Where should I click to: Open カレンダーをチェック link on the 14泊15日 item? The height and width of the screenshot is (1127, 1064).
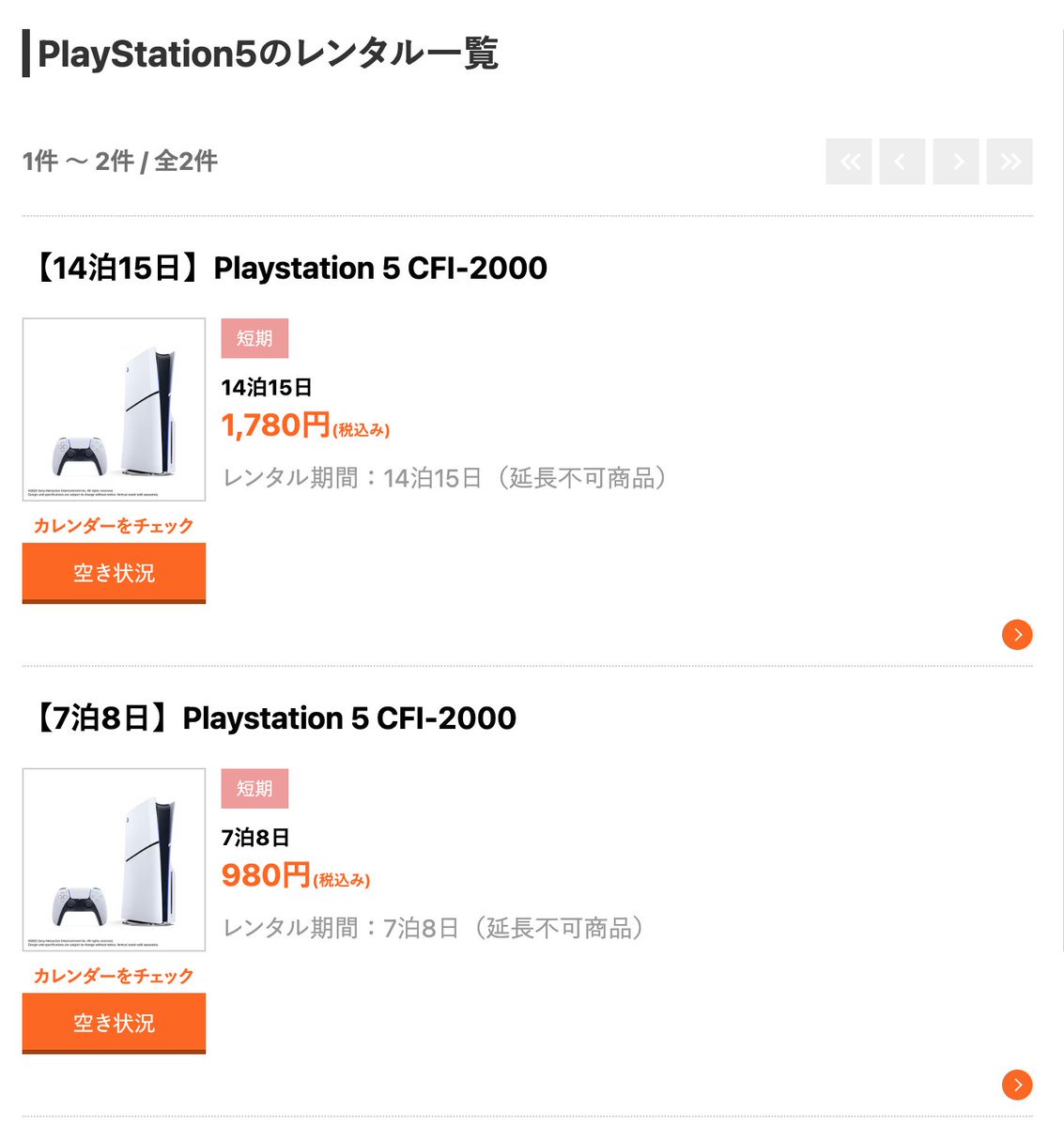[112, 525]
